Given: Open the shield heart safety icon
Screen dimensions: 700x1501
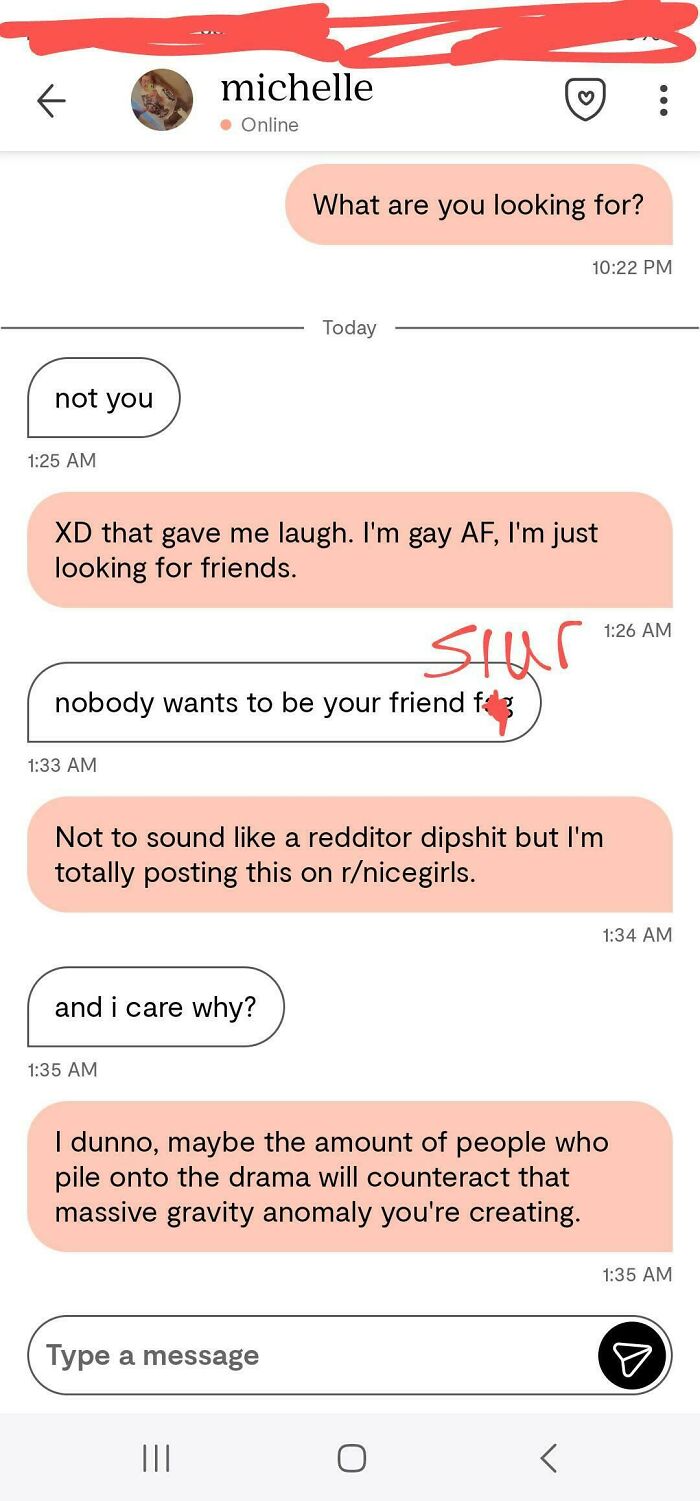Looking at the screenshot, I should tap(585, 100).
